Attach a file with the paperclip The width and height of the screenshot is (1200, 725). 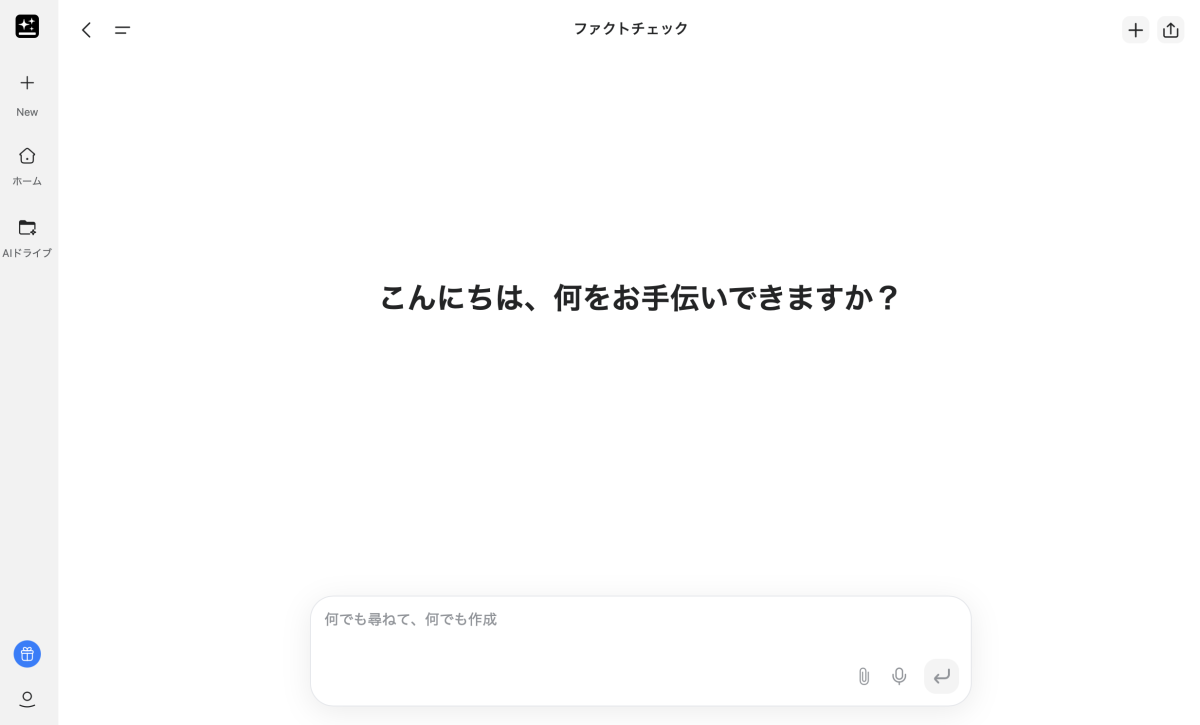[864, 677]
